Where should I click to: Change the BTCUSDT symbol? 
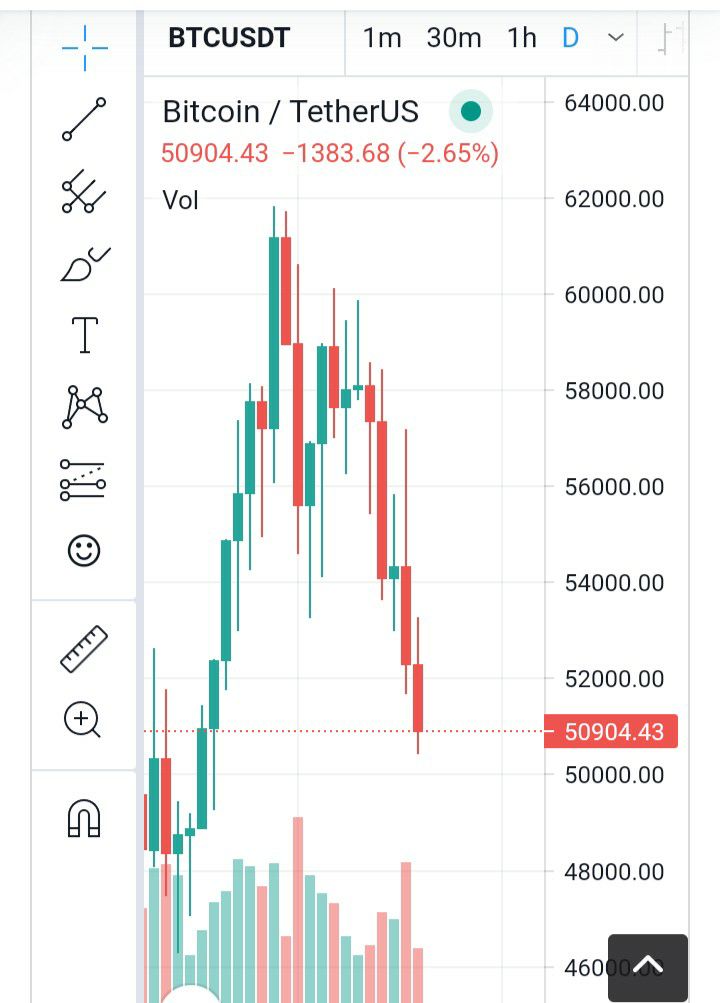point(229,38)
